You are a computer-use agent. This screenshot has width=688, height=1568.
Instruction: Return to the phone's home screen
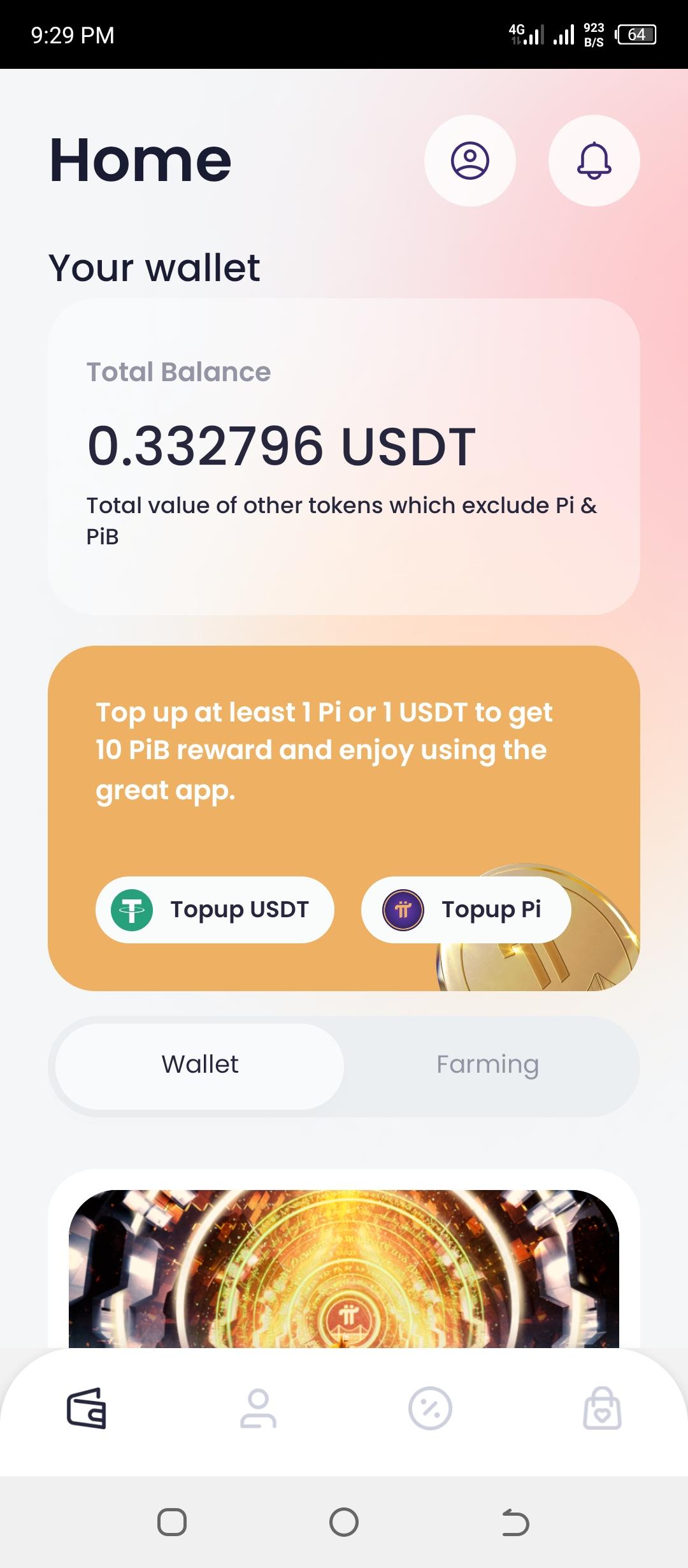click(x=344, y=1523)
